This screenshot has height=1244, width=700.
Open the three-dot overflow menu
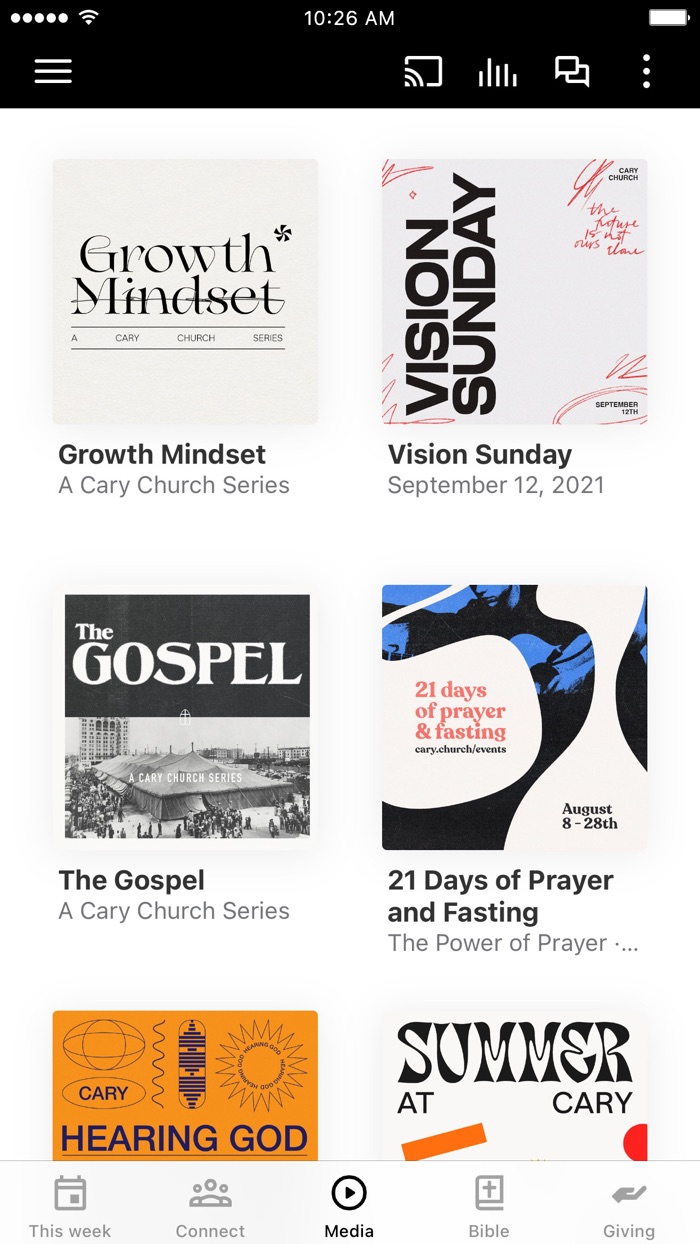[x=646, y=71]
